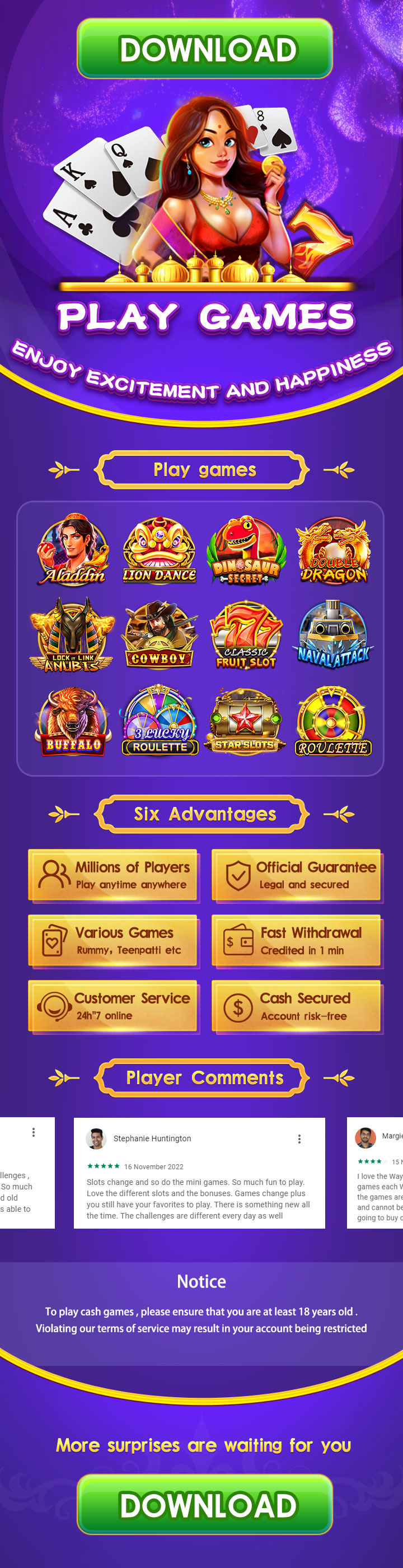Open the Classic Fruit Slot game
The image size is (403, 1568).
click(246, 635)
